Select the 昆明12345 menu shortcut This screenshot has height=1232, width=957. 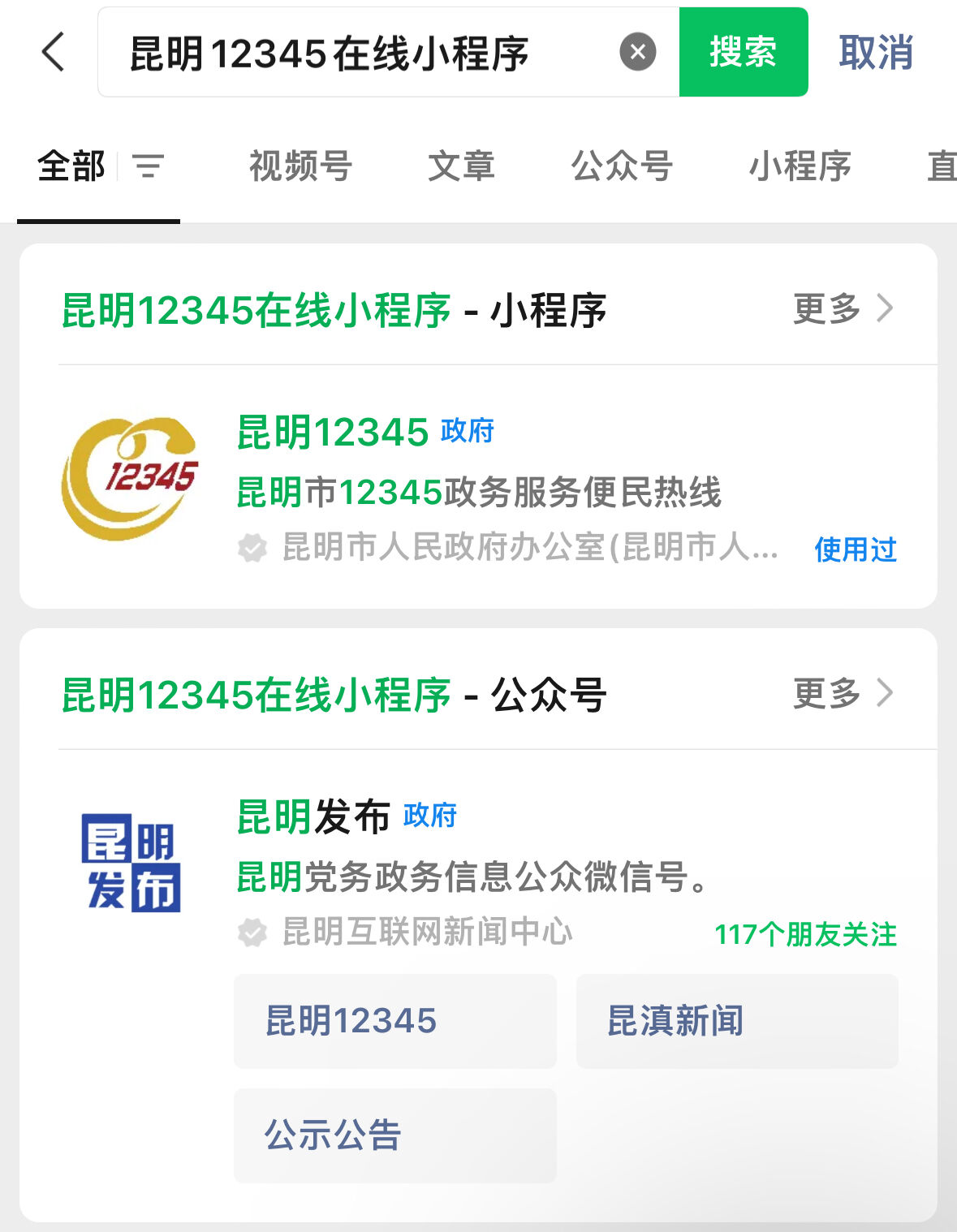[x=394, y=1021]
